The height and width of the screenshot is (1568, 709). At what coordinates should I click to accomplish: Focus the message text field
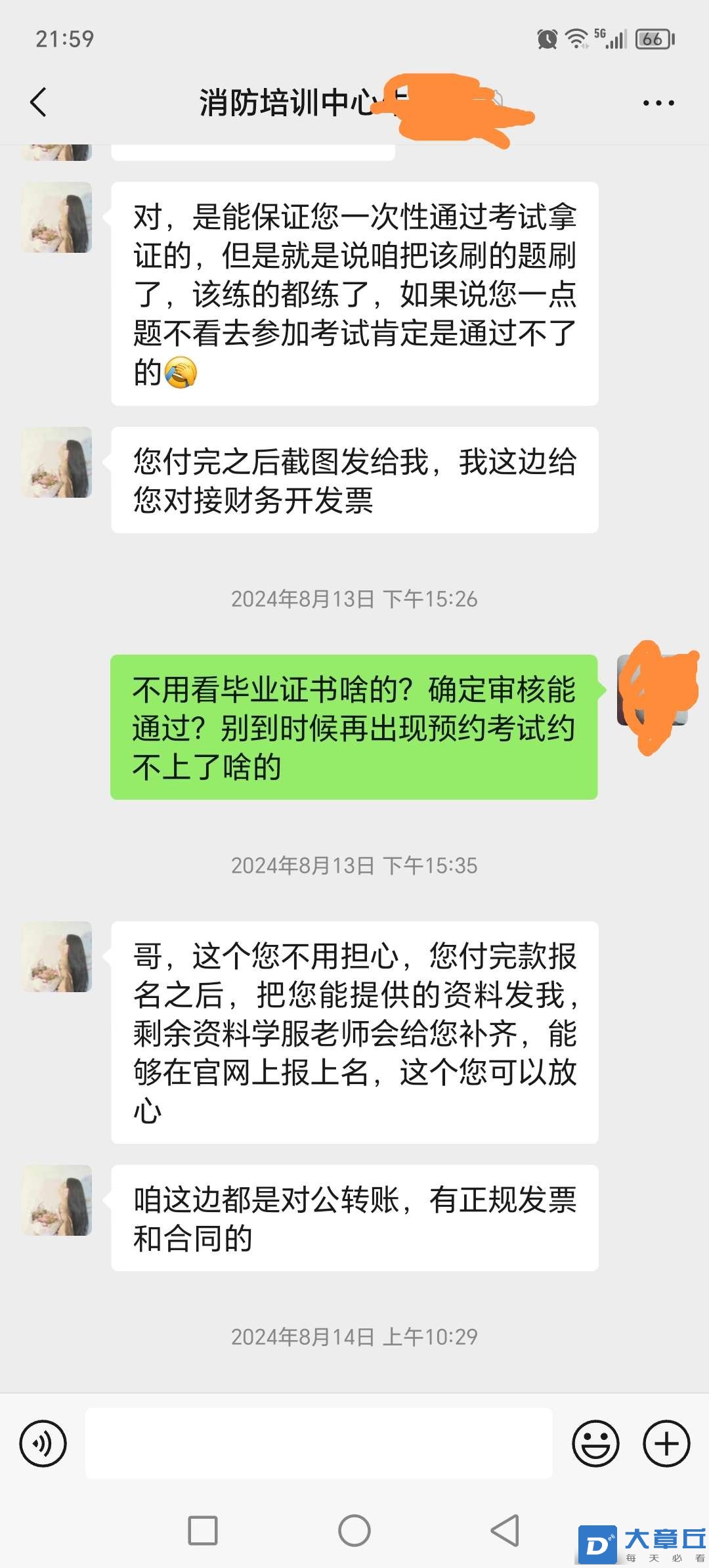[x=318, y=1443]
